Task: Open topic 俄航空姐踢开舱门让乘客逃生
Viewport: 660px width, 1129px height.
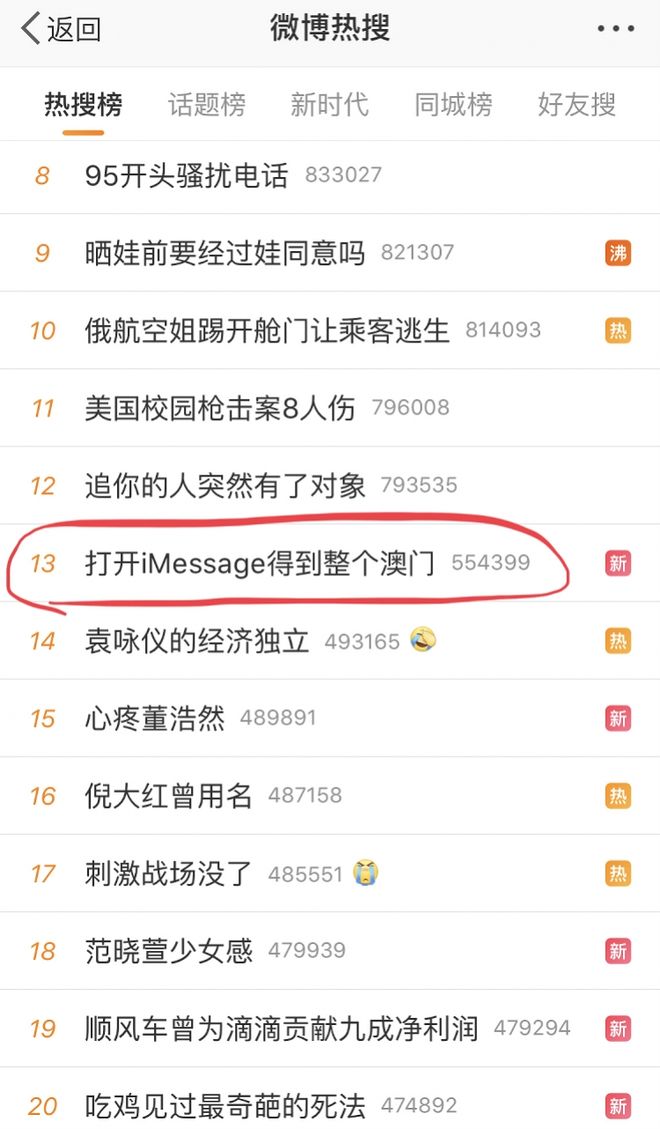Action: [x=267, y=330]
